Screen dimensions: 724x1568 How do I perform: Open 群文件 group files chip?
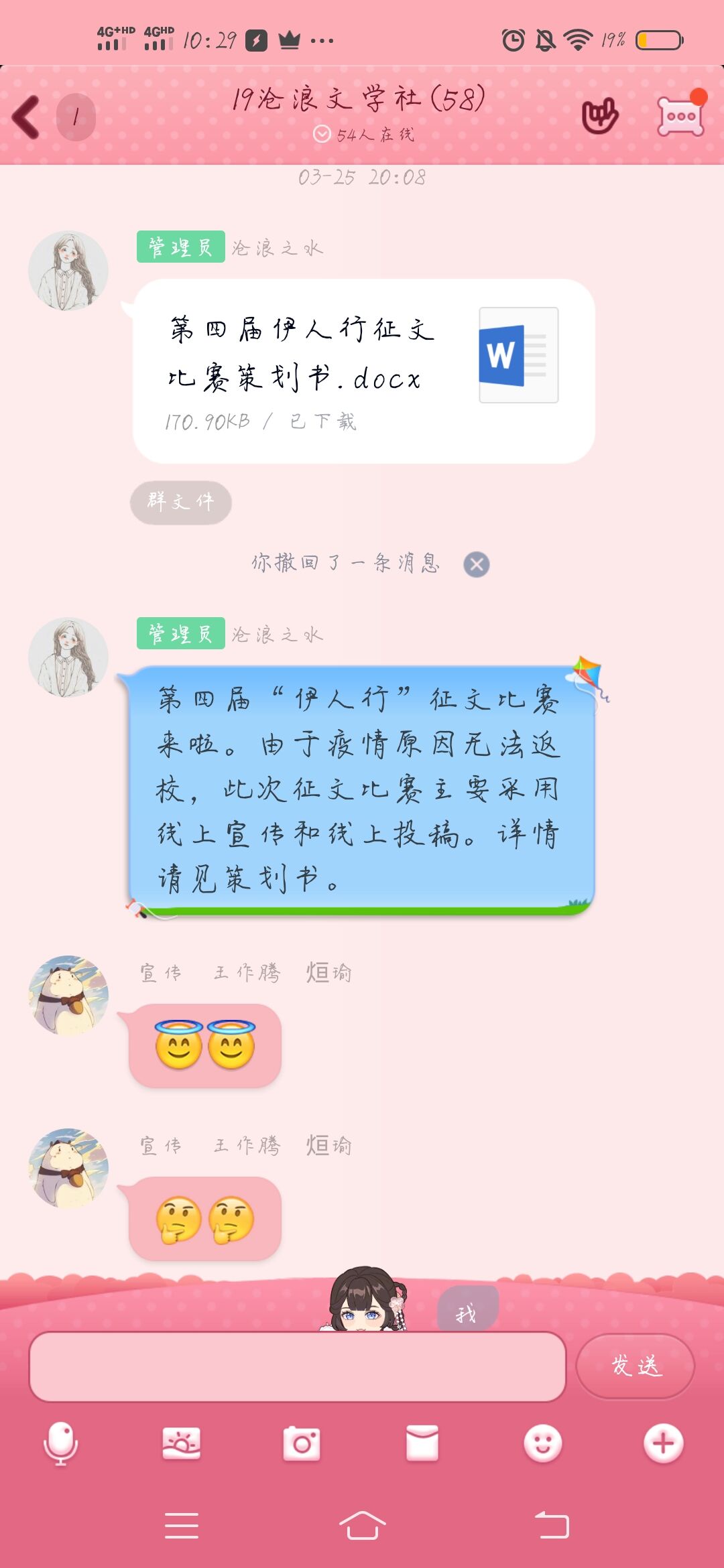(180, 502)
